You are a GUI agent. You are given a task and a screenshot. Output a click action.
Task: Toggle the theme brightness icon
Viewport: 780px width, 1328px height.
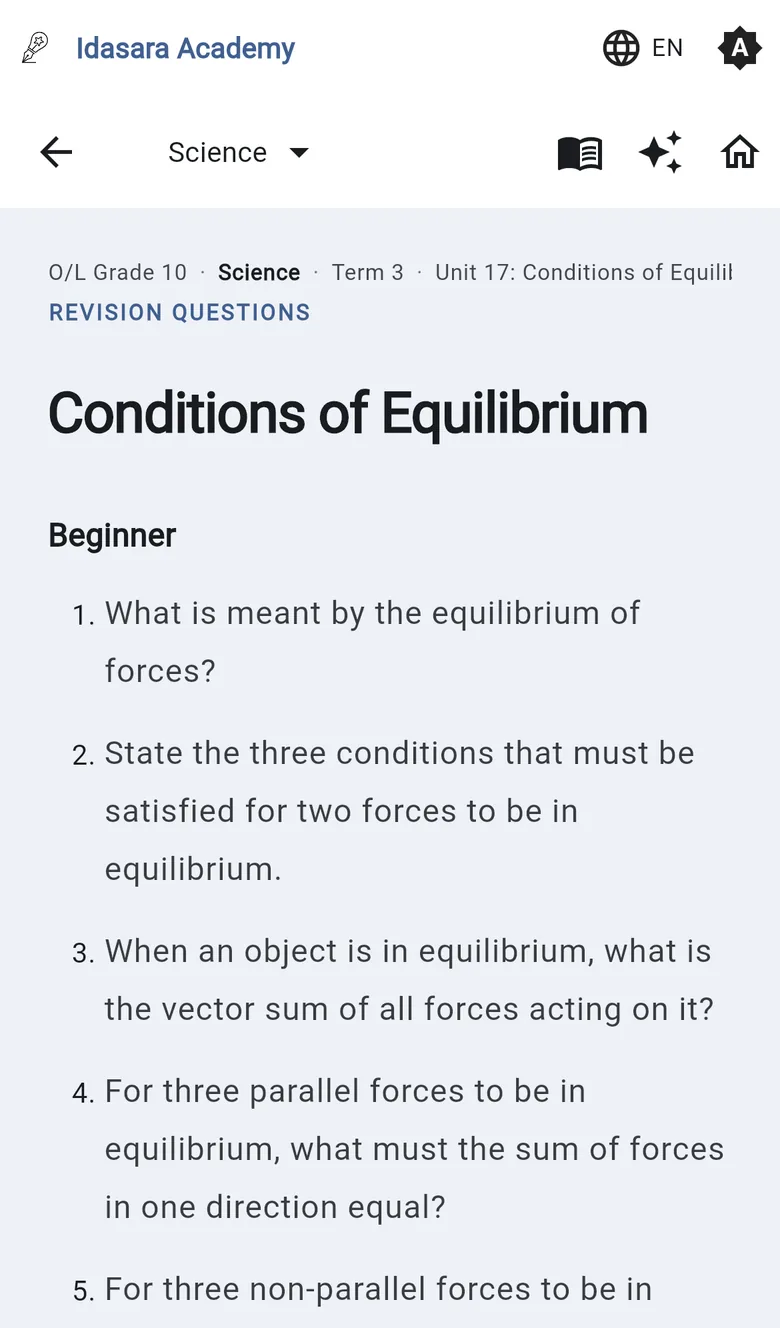tap(739, 48)
